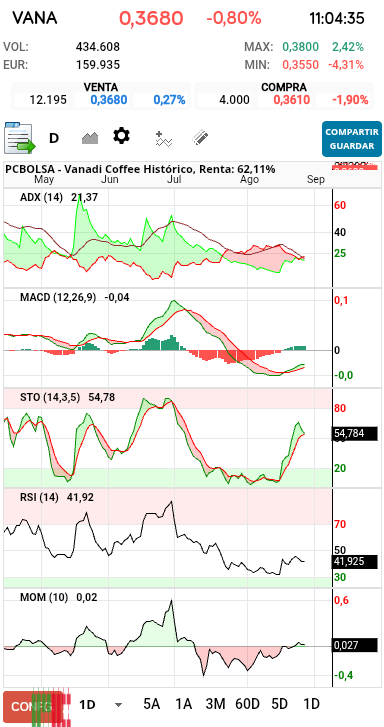Switch the chart type with the area icon
Image resolution: width=384 pixels, height=727 pixels.
tap(90, 138)
